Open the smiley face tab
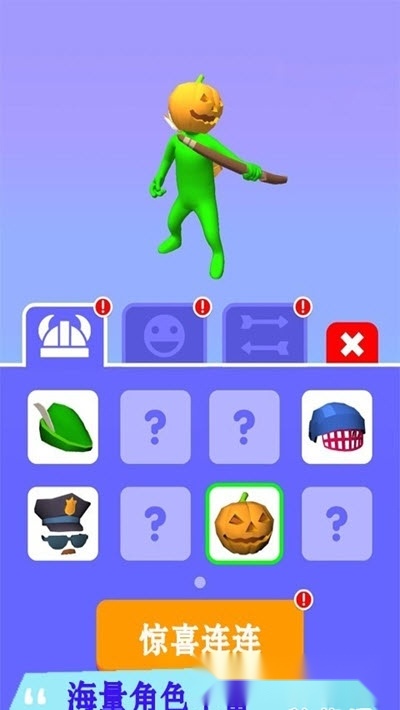The image size is (400, 710). tap(164, 334)
